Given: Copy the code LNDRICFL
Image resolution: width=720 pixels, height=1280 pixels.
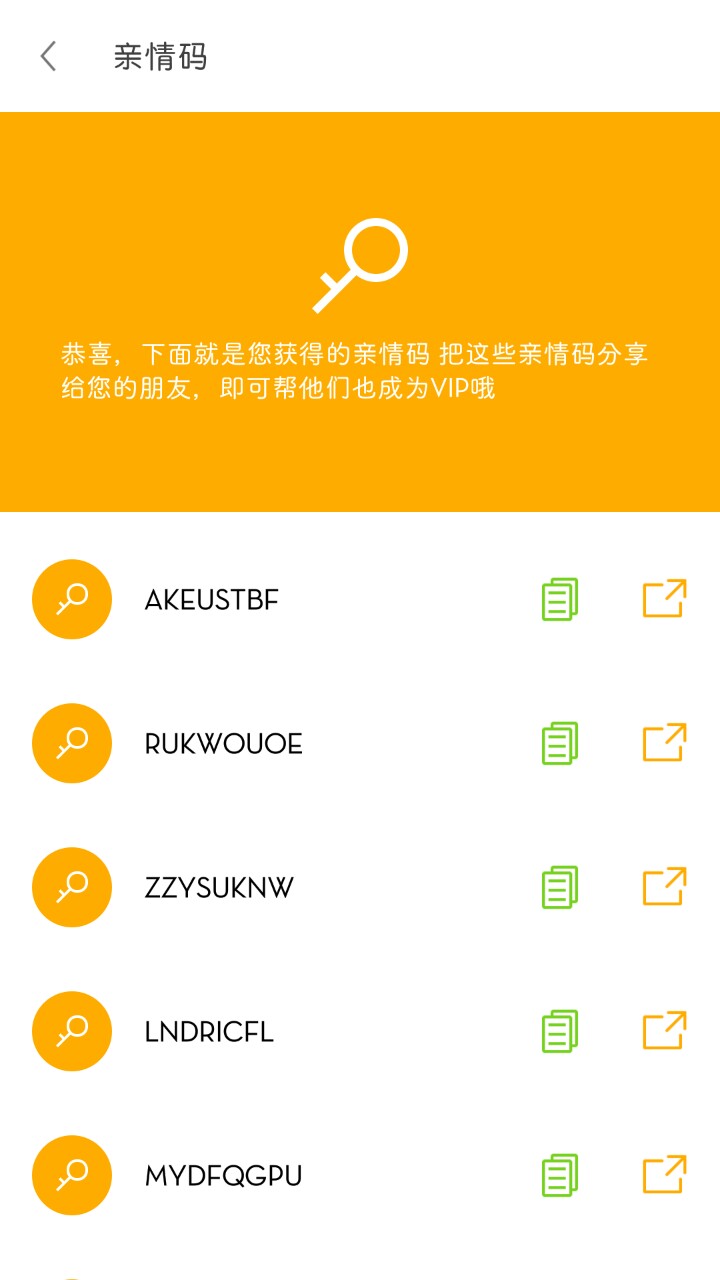Looking at the screenshot, I should pyautogui.click(x=560, y=1031).
